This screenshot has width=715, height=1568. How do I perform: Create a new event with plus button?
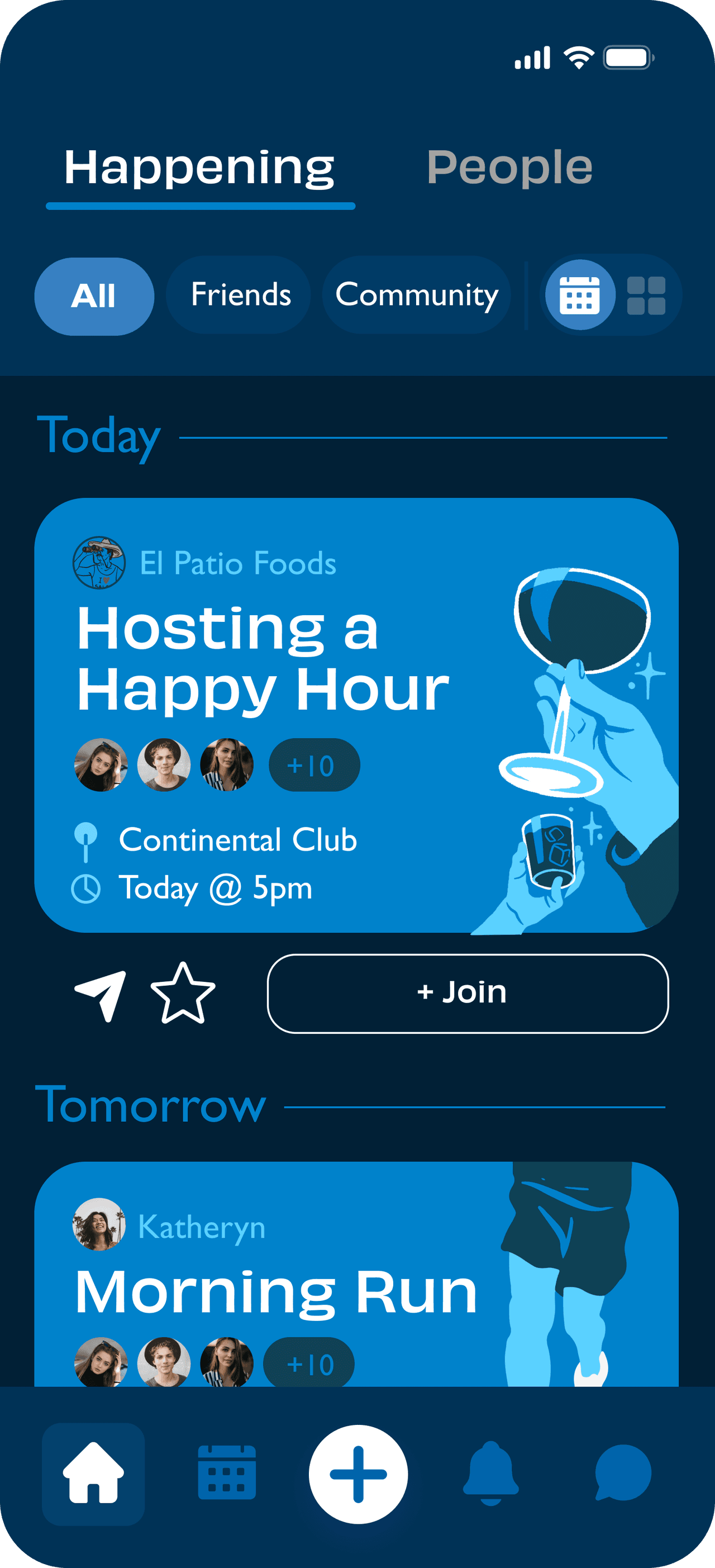click(x=358, y=1474)
